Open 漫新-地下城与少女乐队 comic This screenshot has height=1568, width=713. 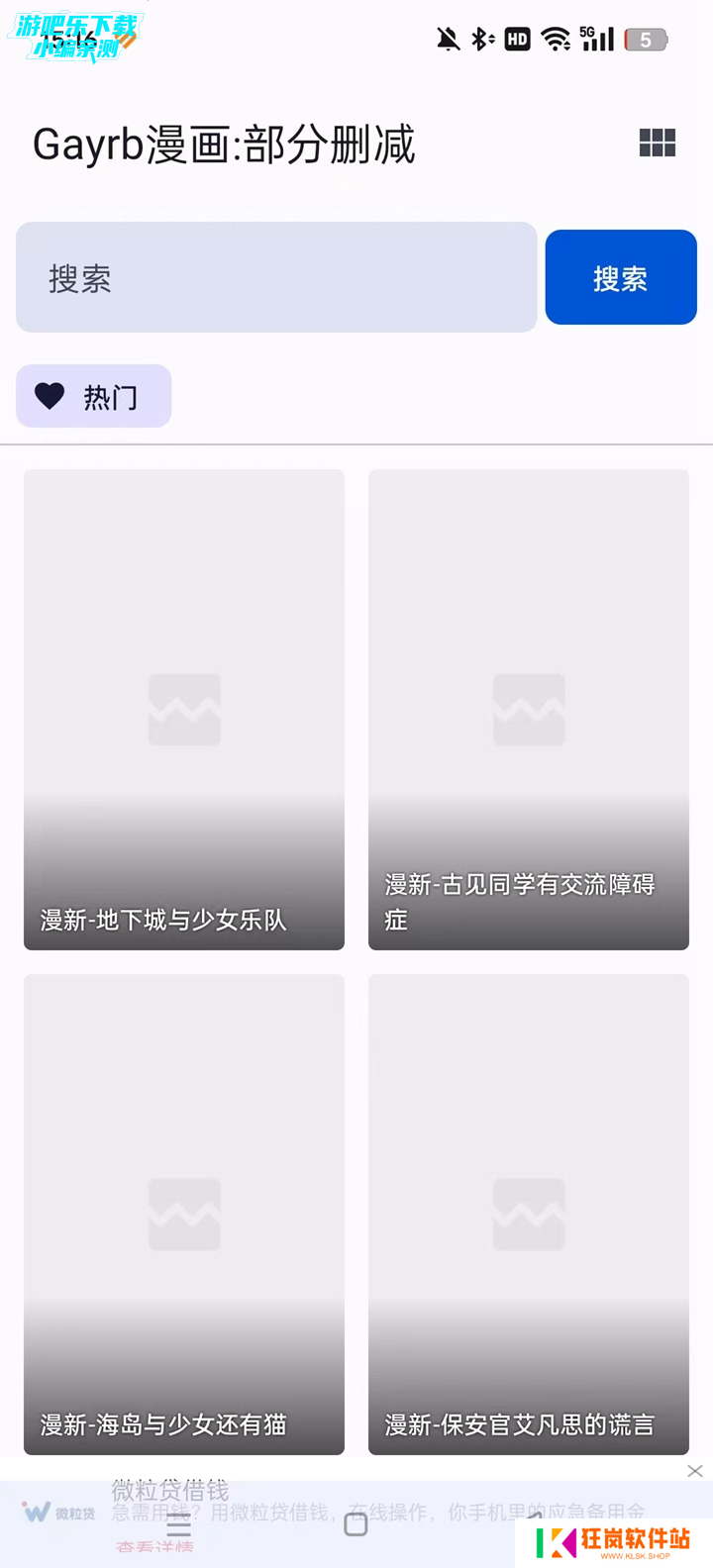pos(184,709)
